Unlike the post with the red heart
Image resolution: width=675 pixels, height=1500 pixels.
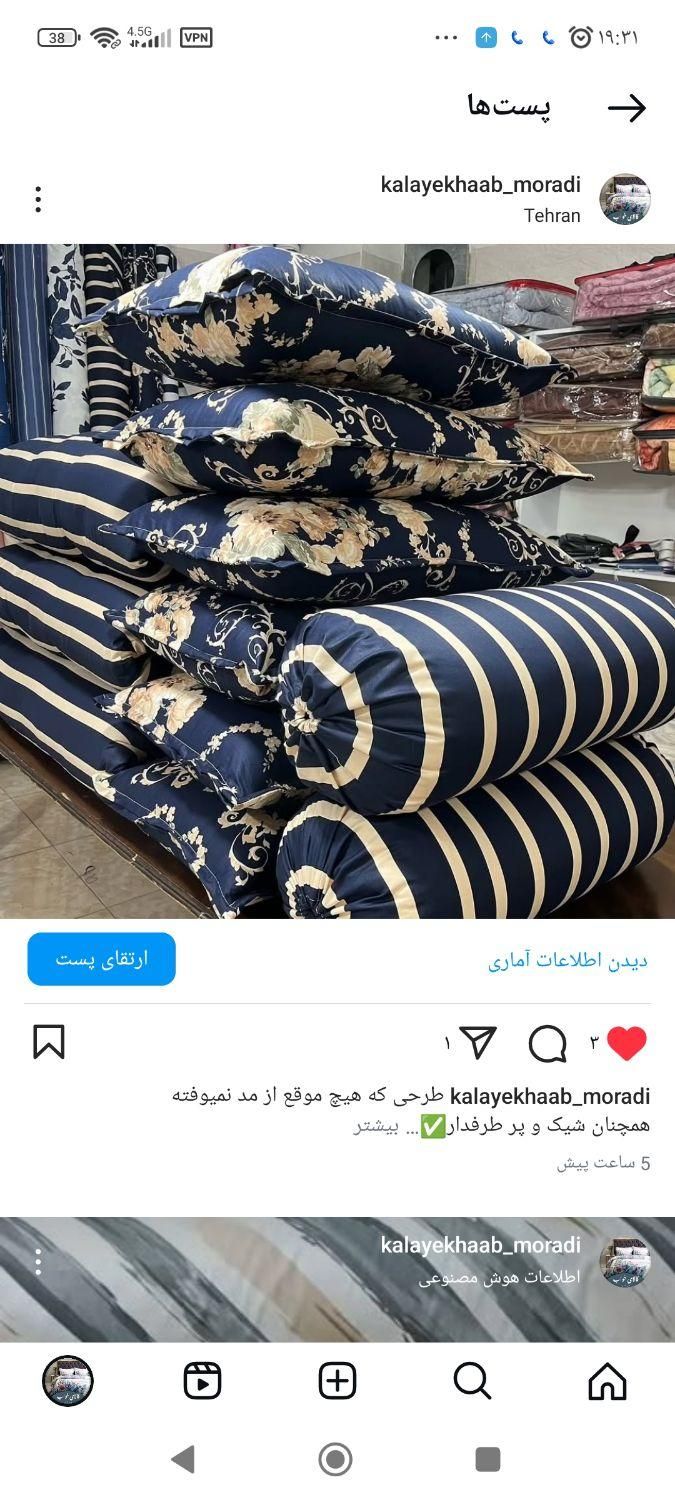626,1043
